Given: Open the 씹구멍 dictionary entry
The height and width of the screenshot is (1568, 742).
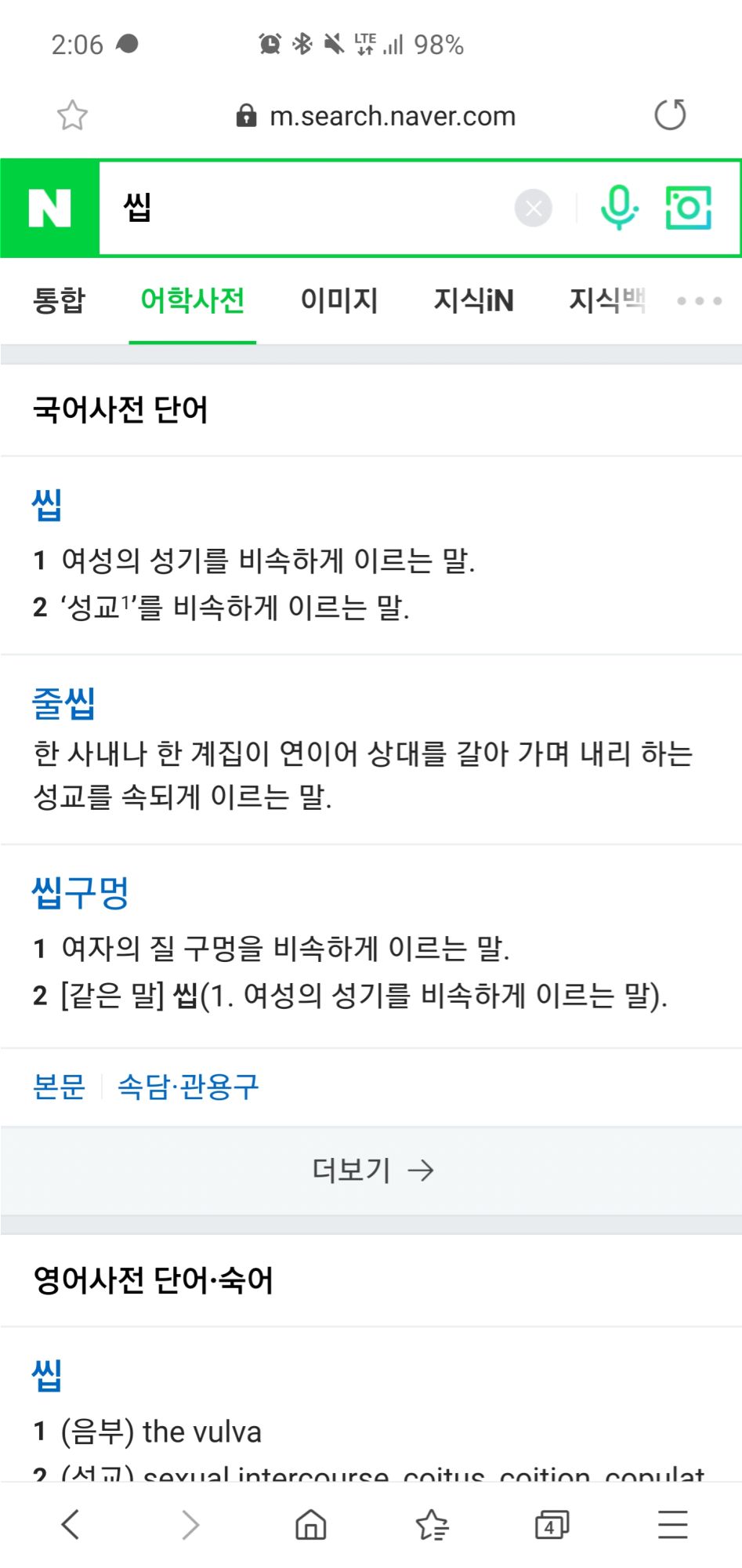Looking at the screenshot, I should pyautogui.click(x=80, y=893).
